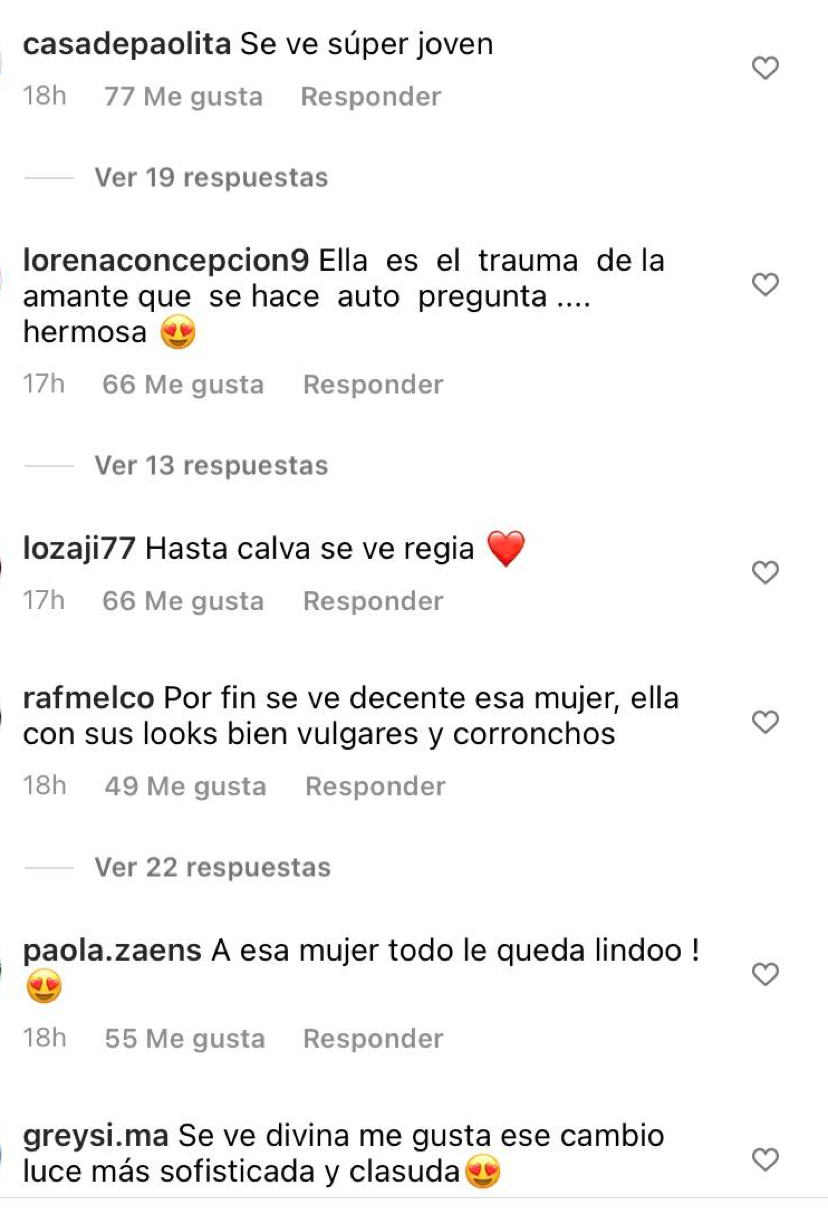Reply to paola.zaens's comment
This screenshot has height=1218, width=828.
click(373, 1039)
